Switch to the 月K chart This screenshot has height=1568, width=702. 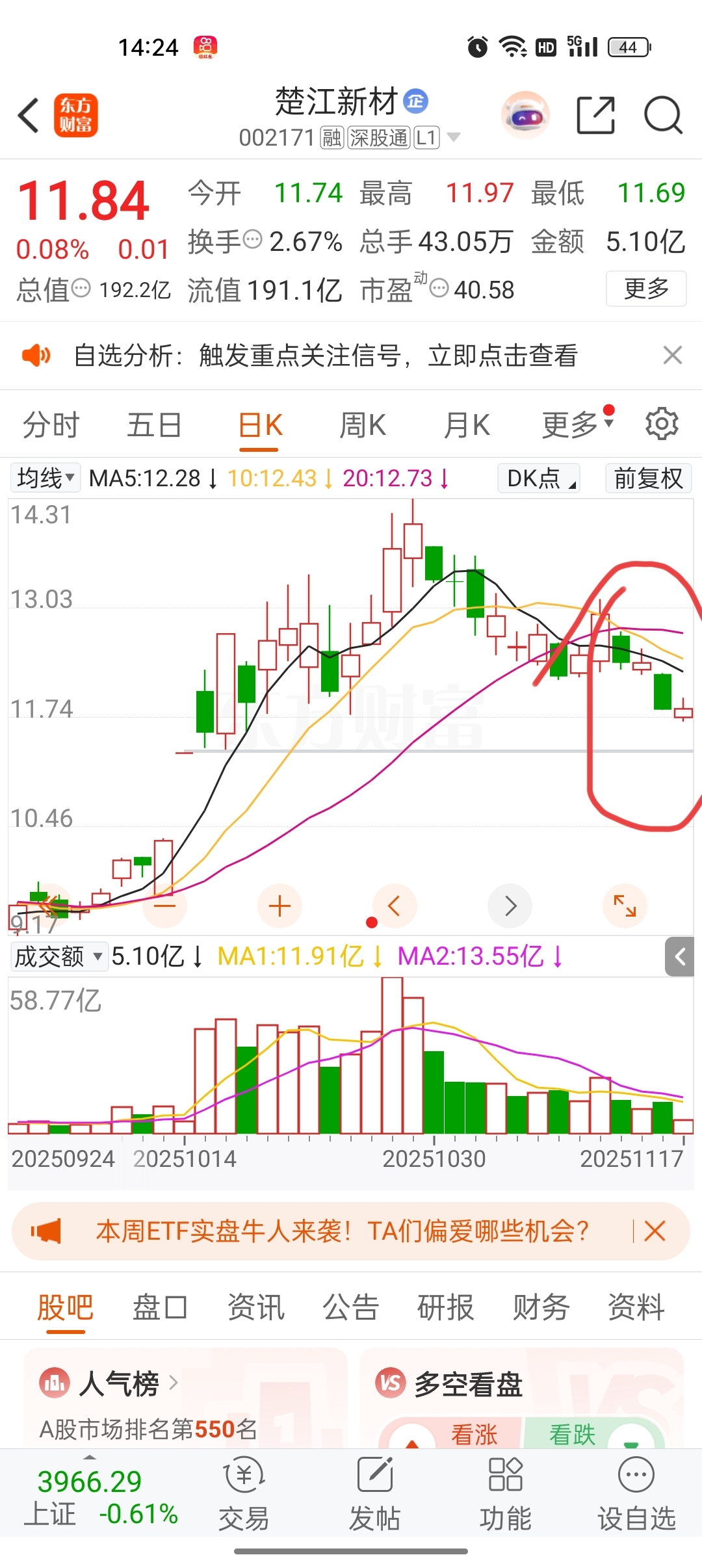point(467,426)
